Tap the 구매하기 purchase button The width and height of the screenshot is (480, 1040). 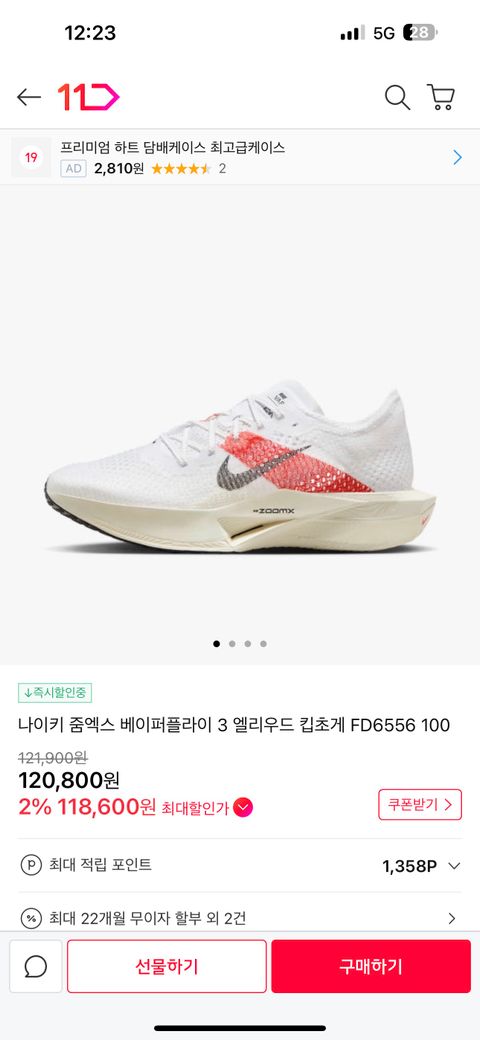click(x=371, y=966)
